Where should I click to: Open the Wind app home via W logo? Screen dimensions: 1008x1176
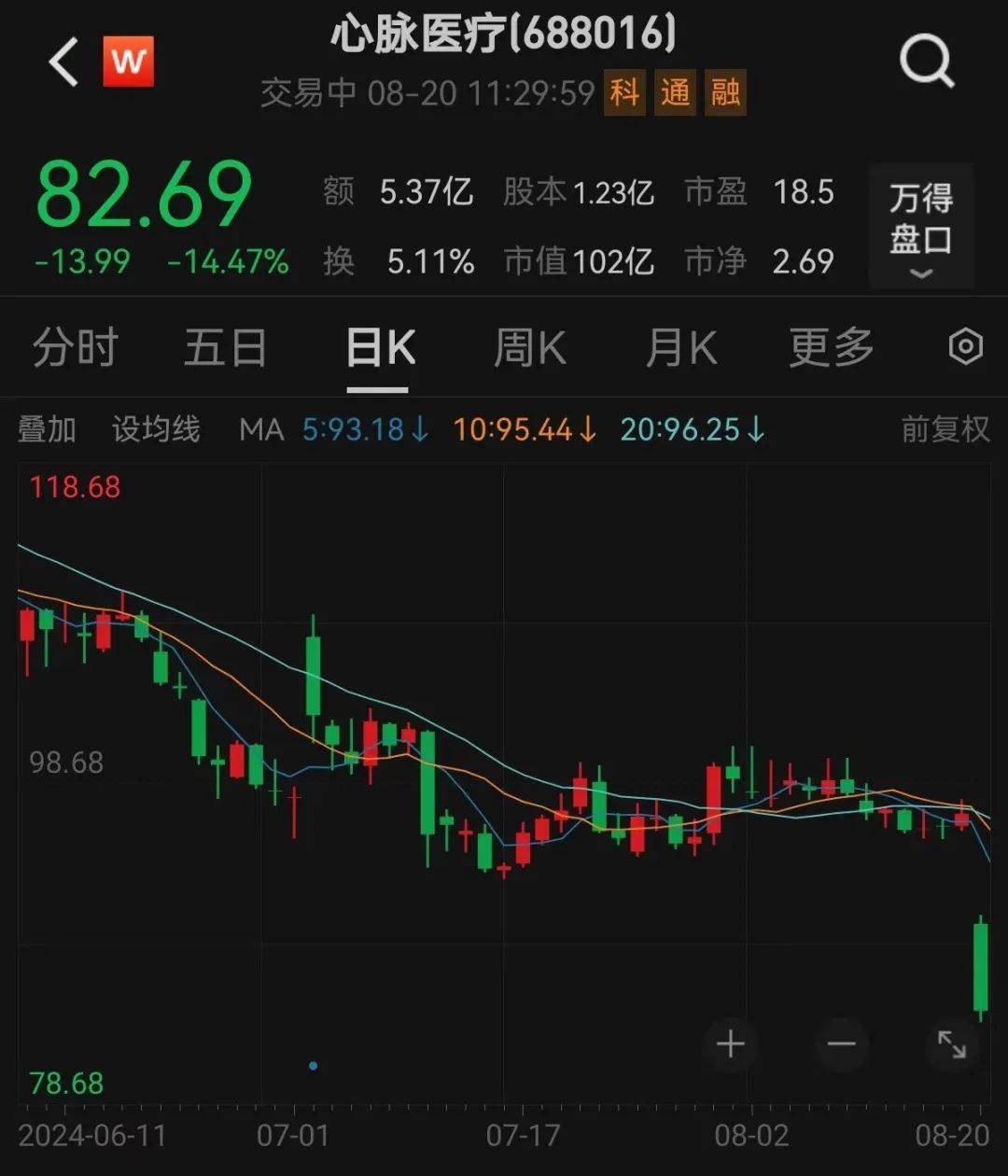coord(127,61)
